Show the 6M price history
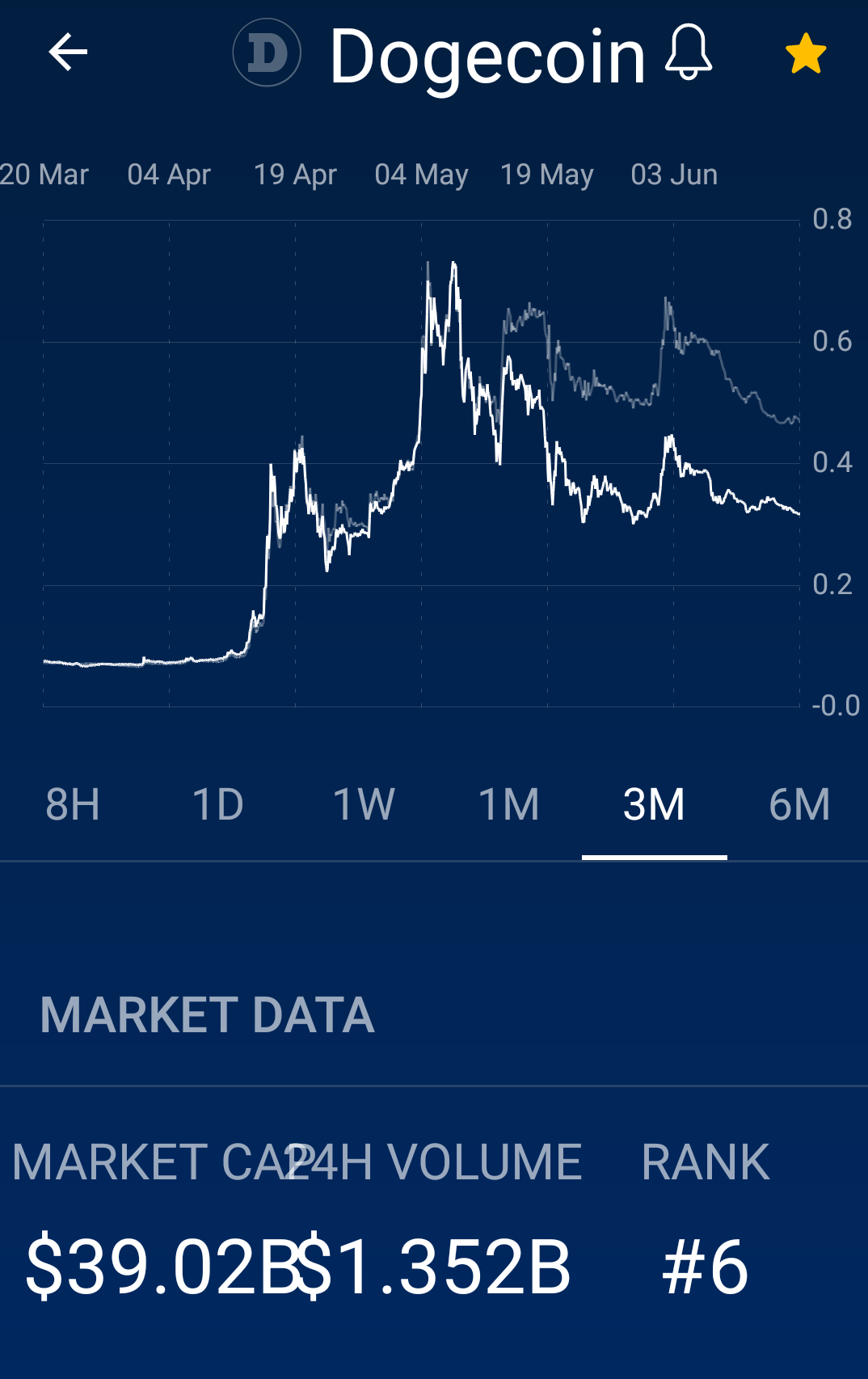 (x=799, y=803)
